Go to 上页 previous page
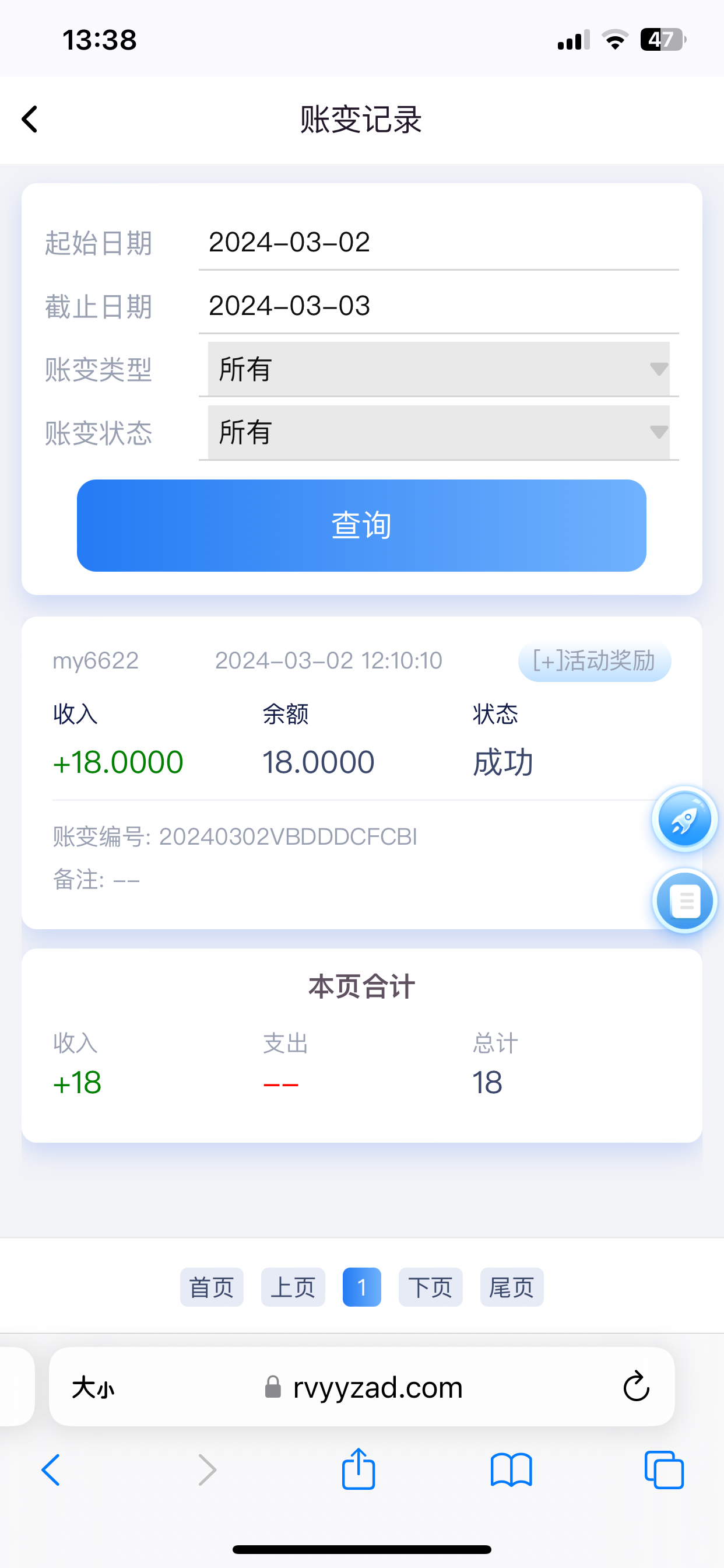Screen dimensions: 724x1568 293,1287
